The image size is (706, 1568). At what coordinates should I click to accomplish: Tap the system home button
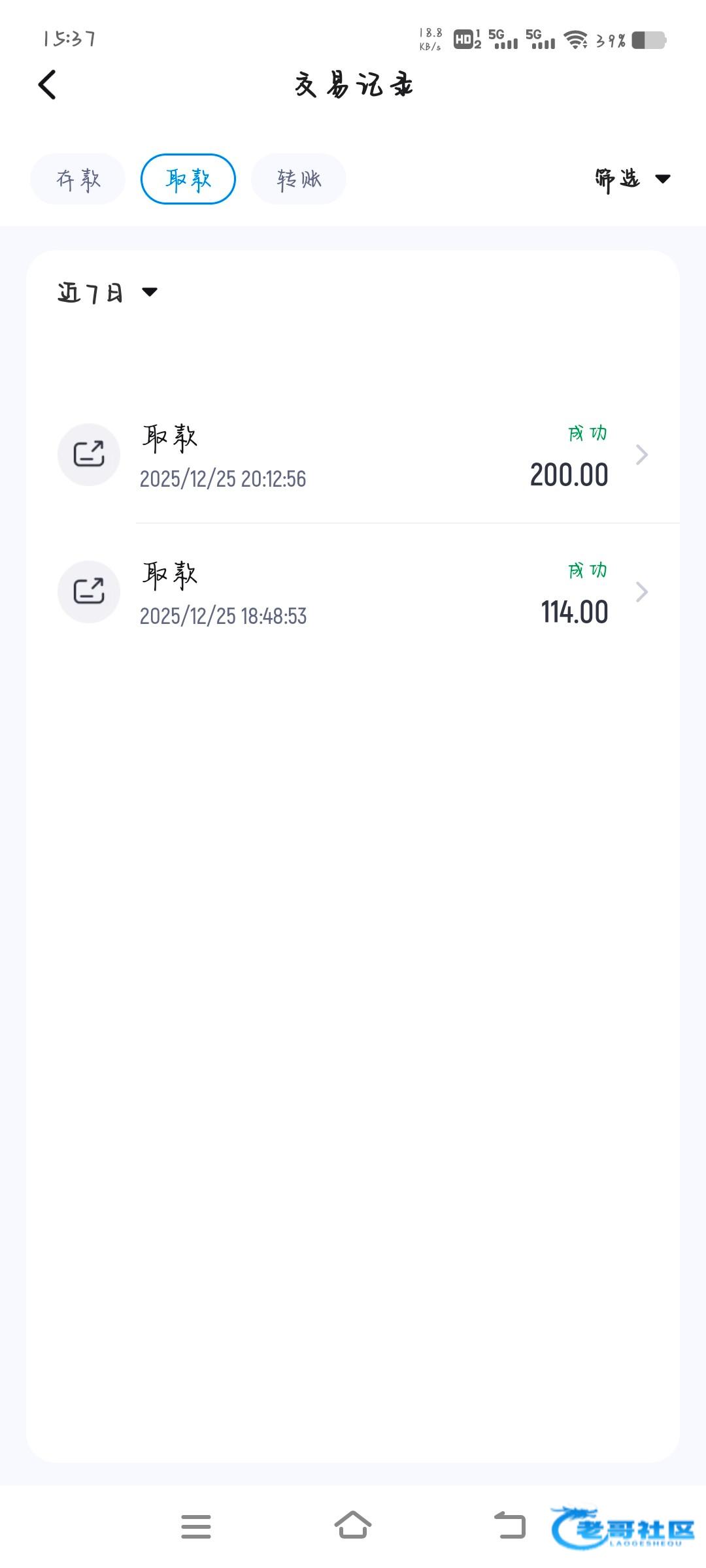coord(353,1526)
